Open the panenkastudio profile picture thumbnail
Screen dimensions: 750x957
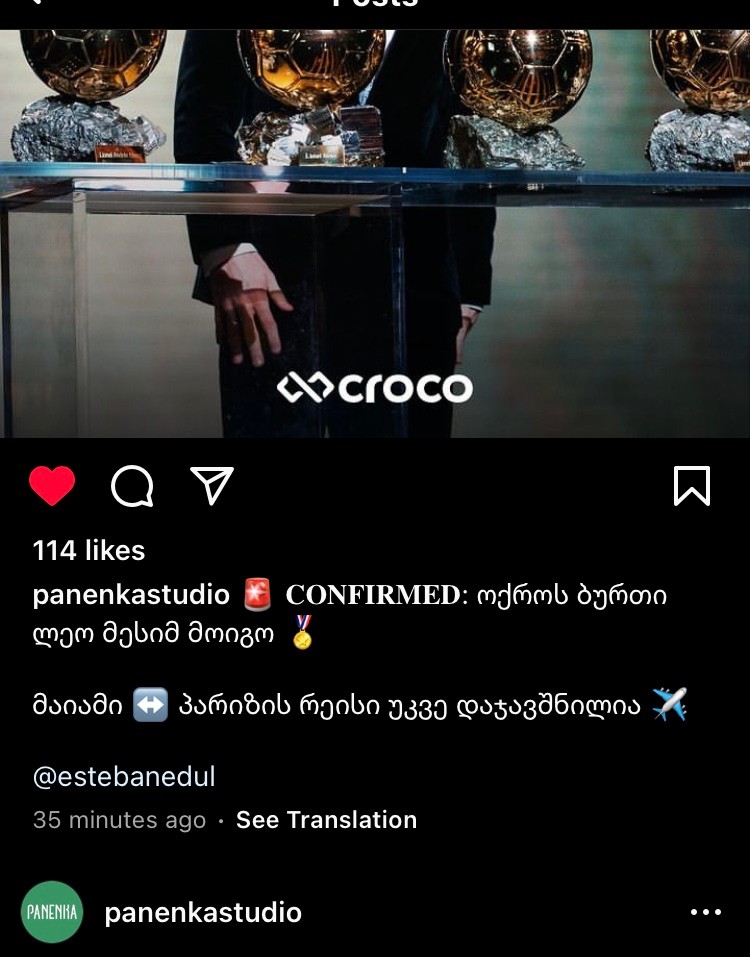tap(52, 912)
